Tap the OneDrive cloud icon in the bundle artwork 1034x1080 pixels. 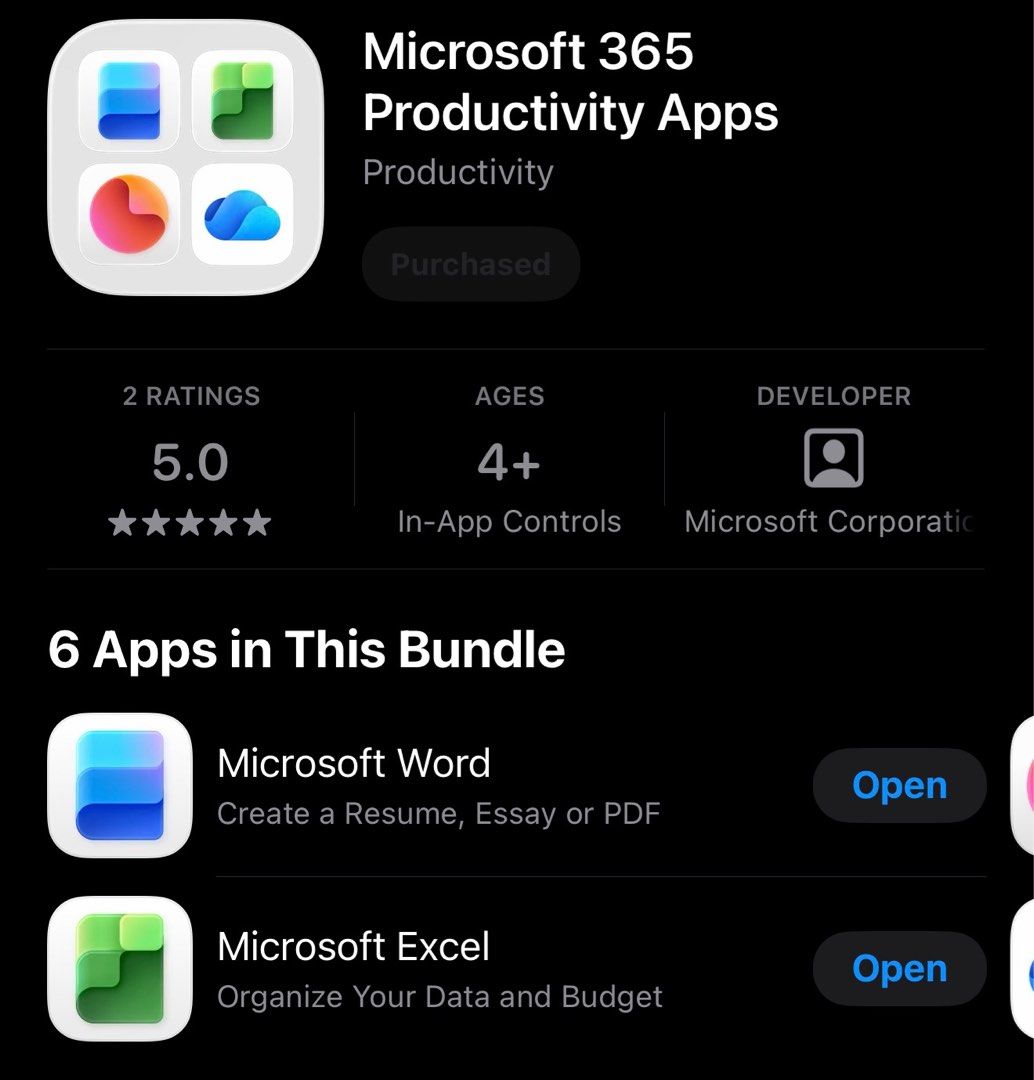(243, 214)
